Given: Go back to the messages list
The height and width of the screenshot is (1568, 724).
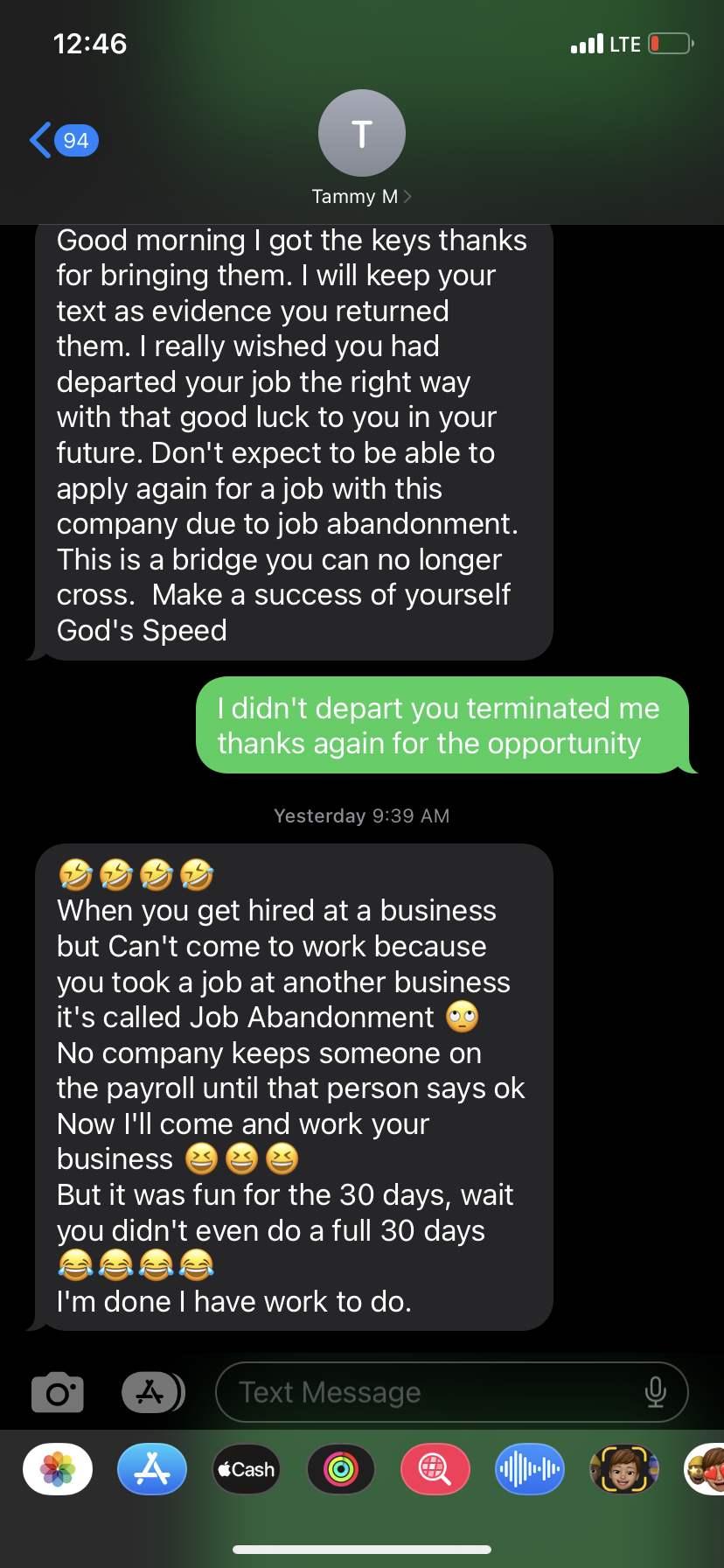Looking at the screenshot, I should point(61,140).
